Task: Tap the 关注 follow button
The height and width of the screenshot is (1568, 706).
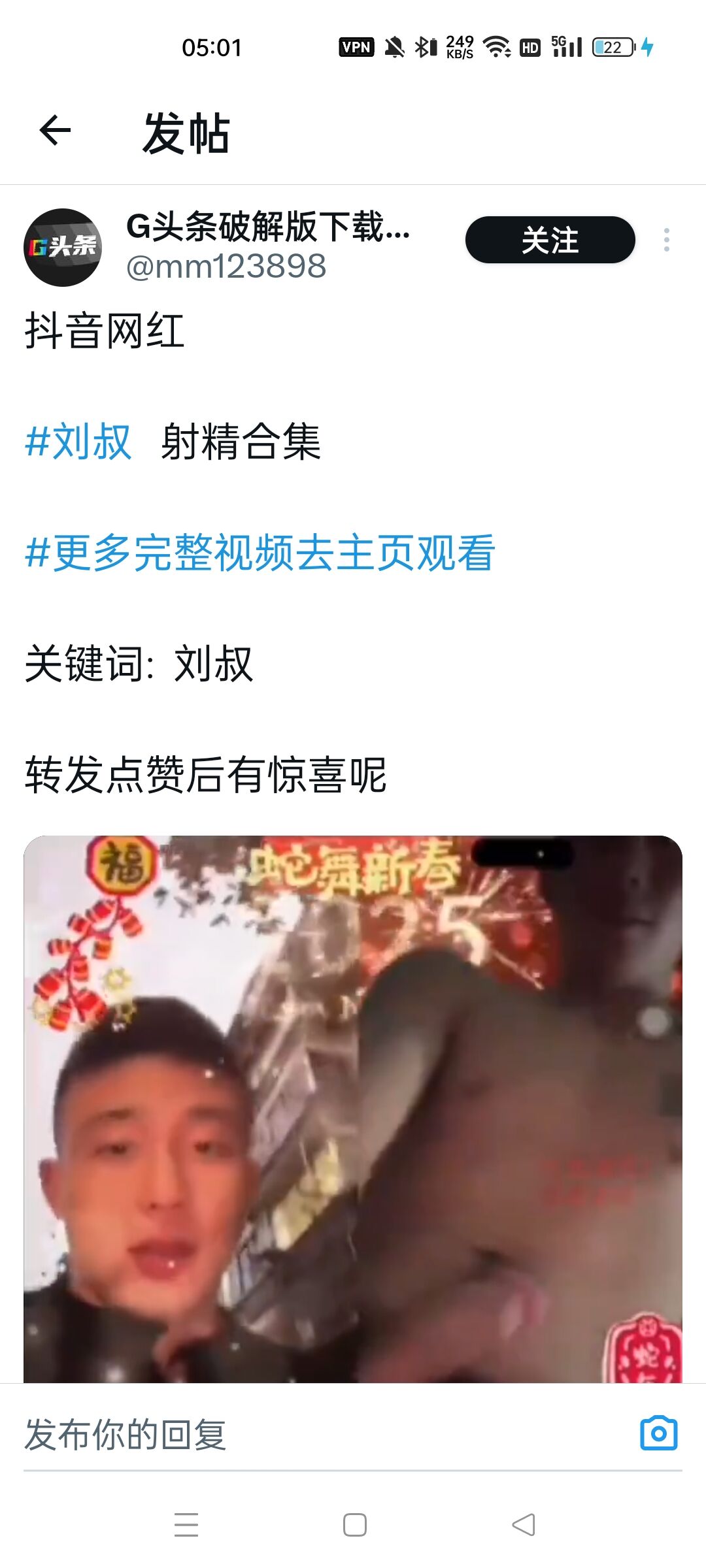Action: point(550,240)
